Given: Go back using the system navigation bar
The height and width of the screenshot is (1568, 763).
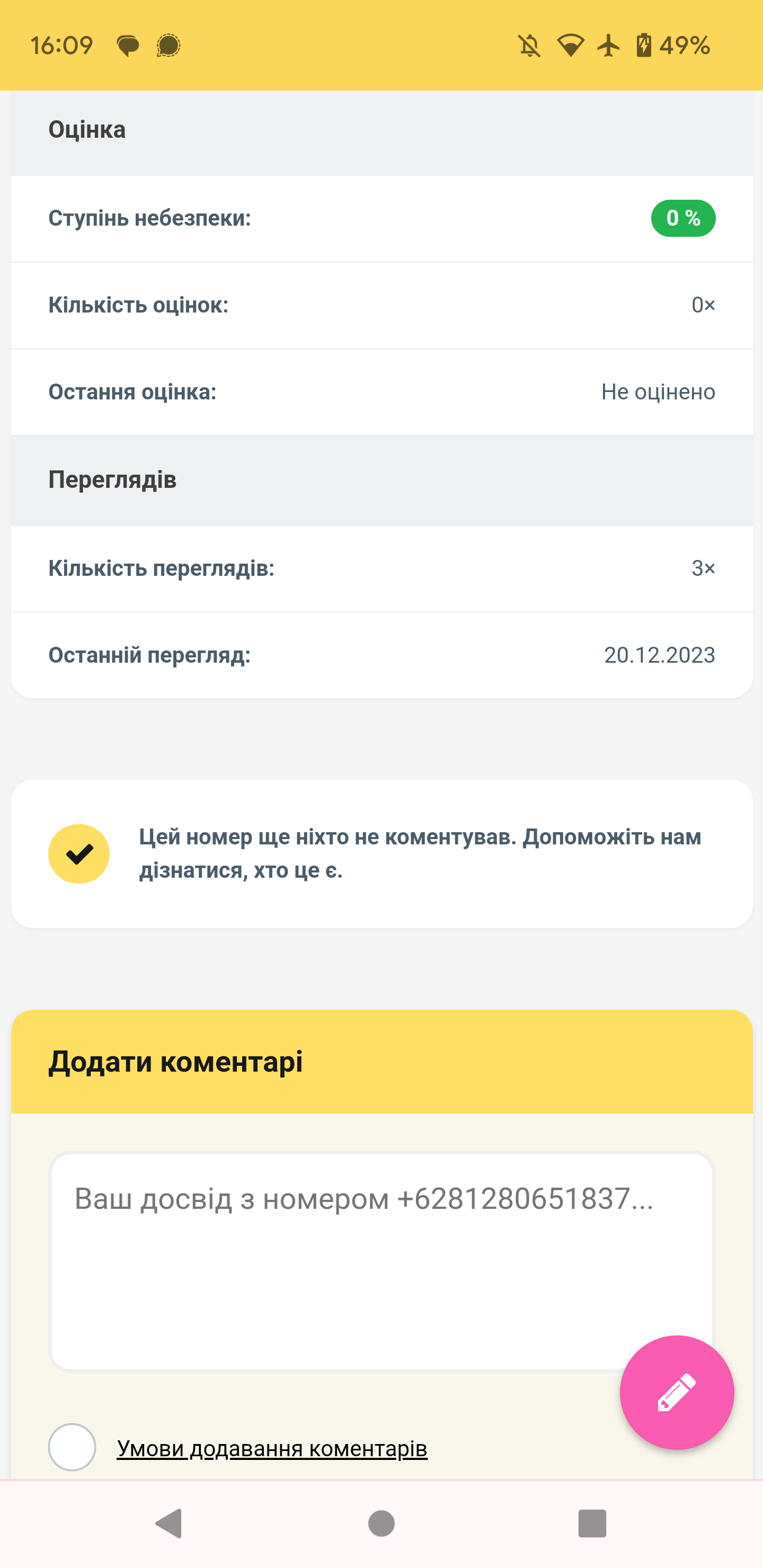Looking at the screenshot, I should pyautogui.click(x=169, y=1524).
